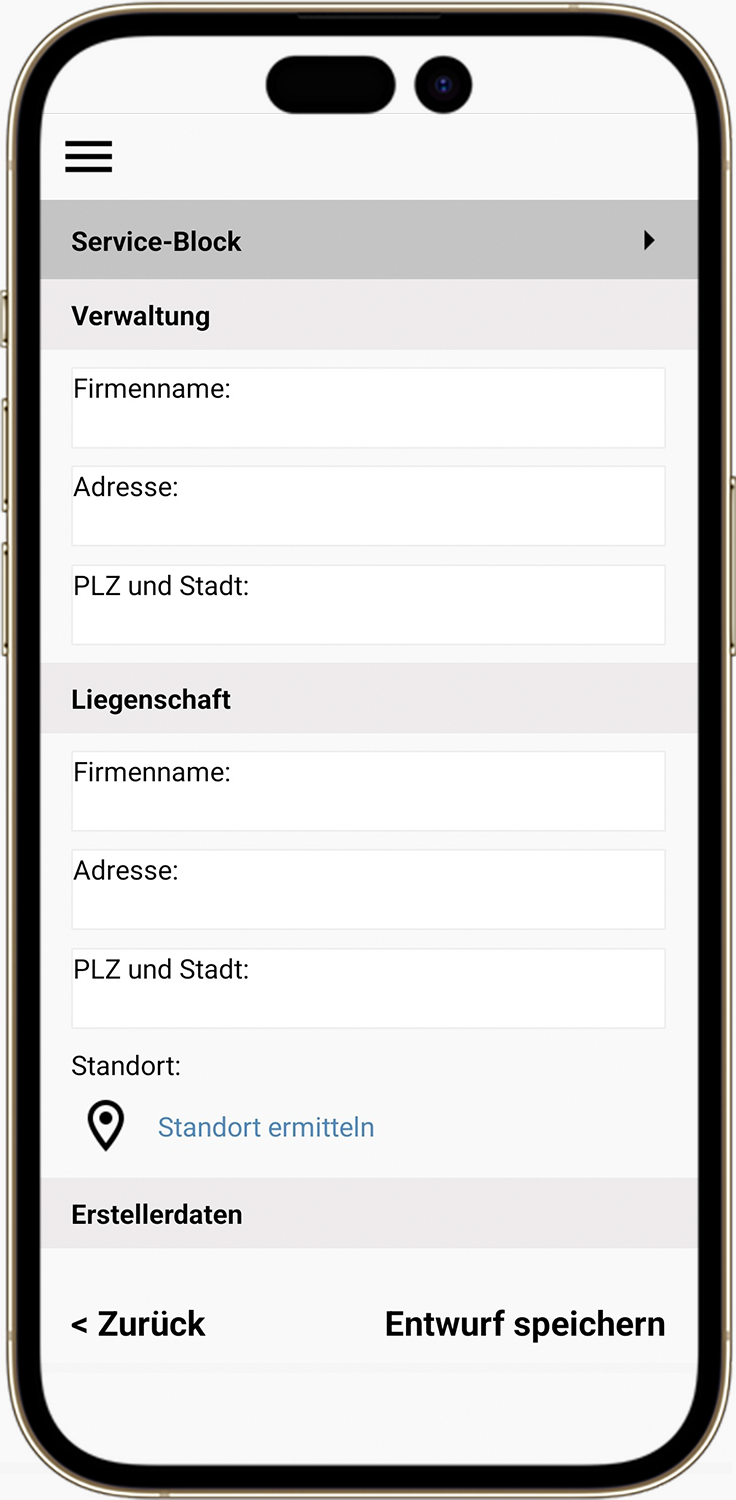The height and width of the screenshot is (1500, 736).
Task: Expand the Service-Block section
Action: (368, 241)
